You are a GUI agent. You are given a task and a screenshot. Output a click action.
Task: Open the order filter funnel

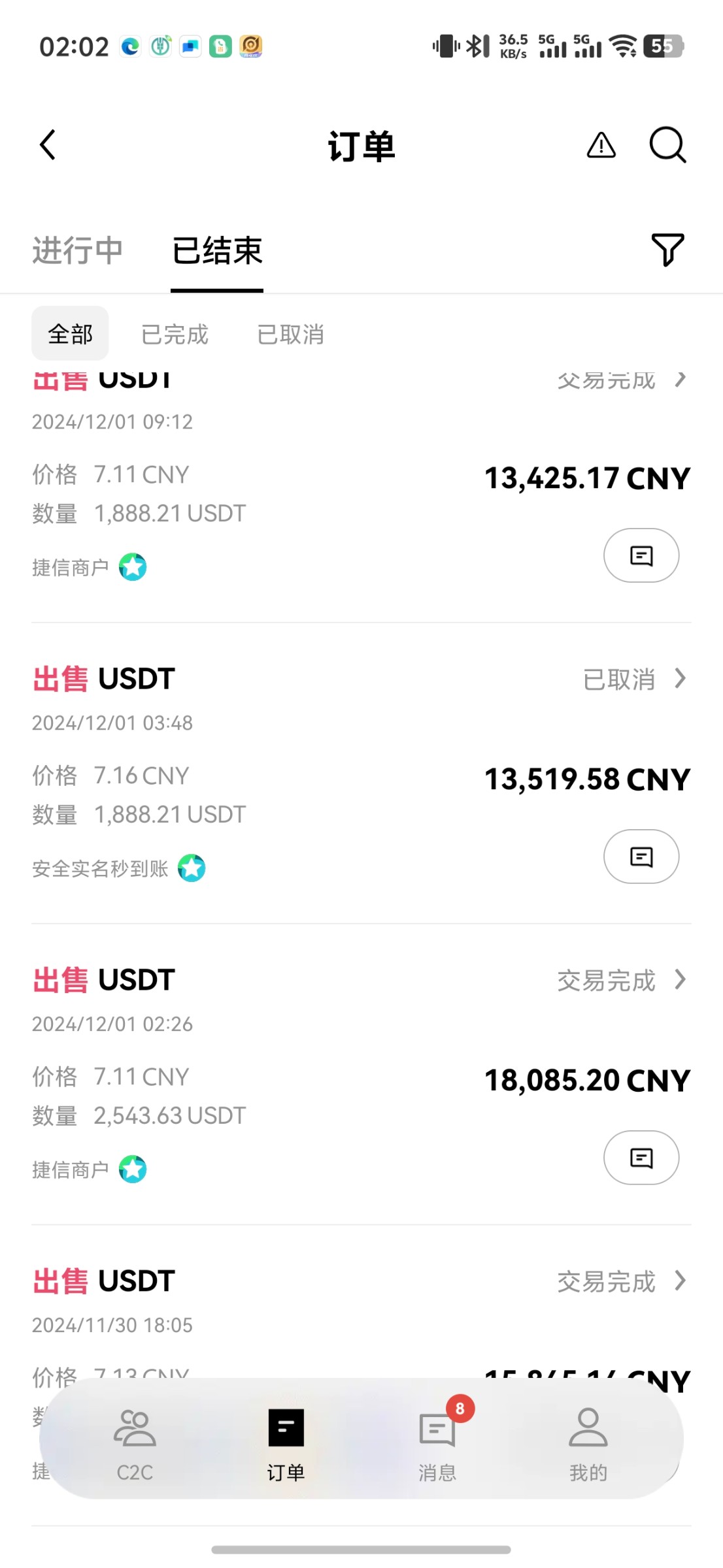pyautogui.click(x=667, y=250)
